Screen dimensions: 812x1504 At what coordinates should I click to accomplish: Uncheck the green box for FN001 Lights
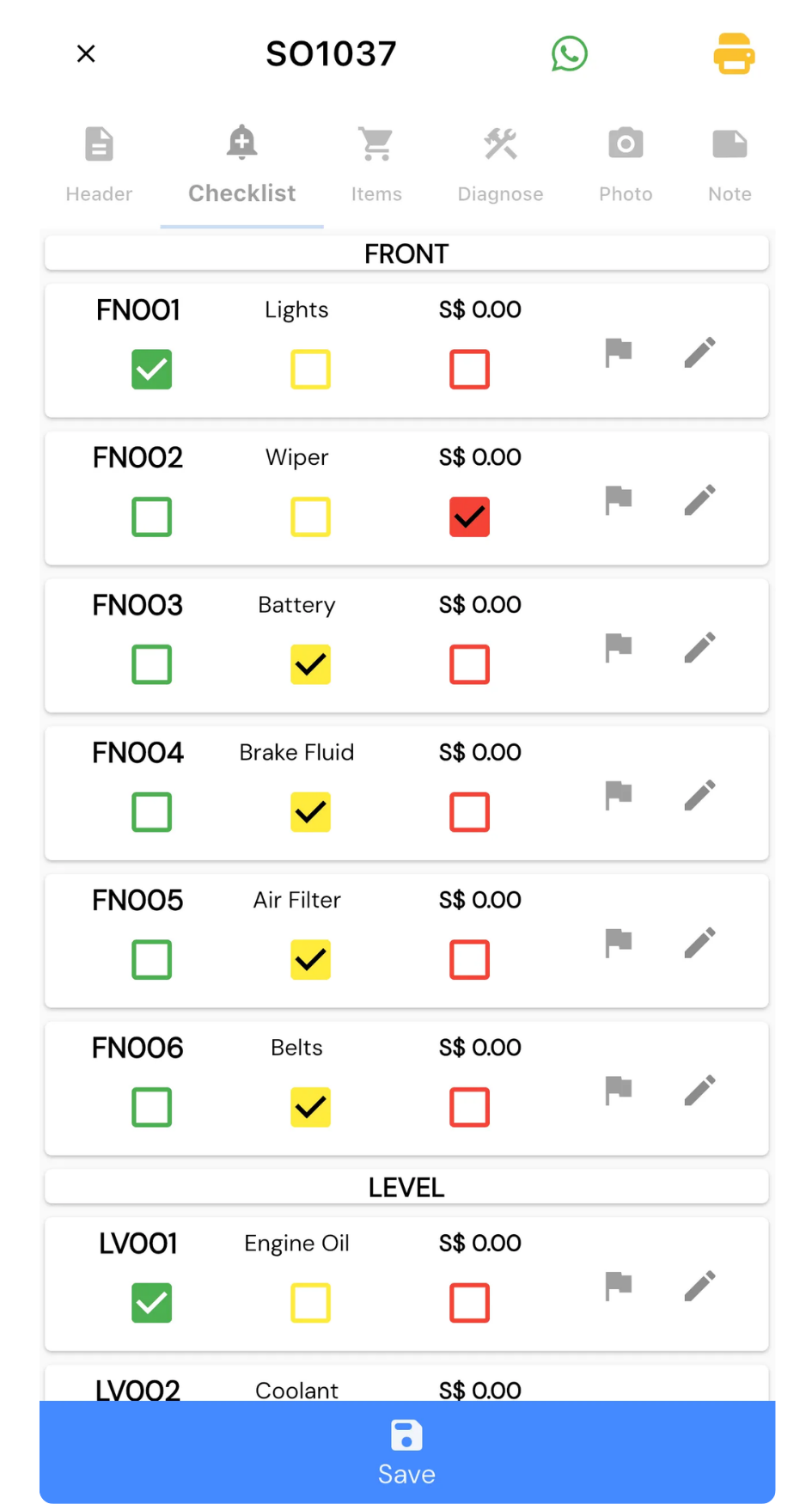pos(152,370)
